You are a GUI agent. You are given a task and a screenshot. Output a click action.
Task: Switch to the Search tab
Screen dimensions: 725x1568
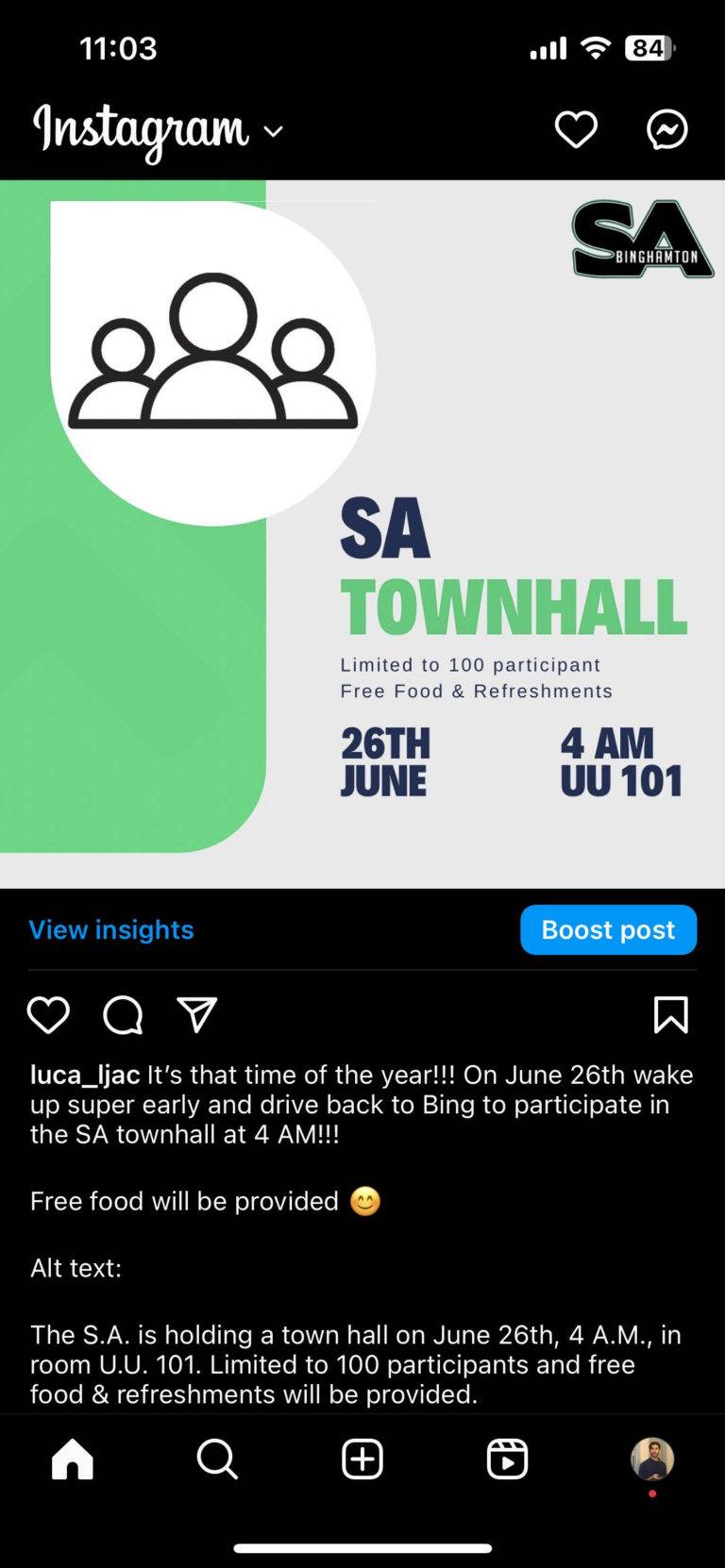217,1459
